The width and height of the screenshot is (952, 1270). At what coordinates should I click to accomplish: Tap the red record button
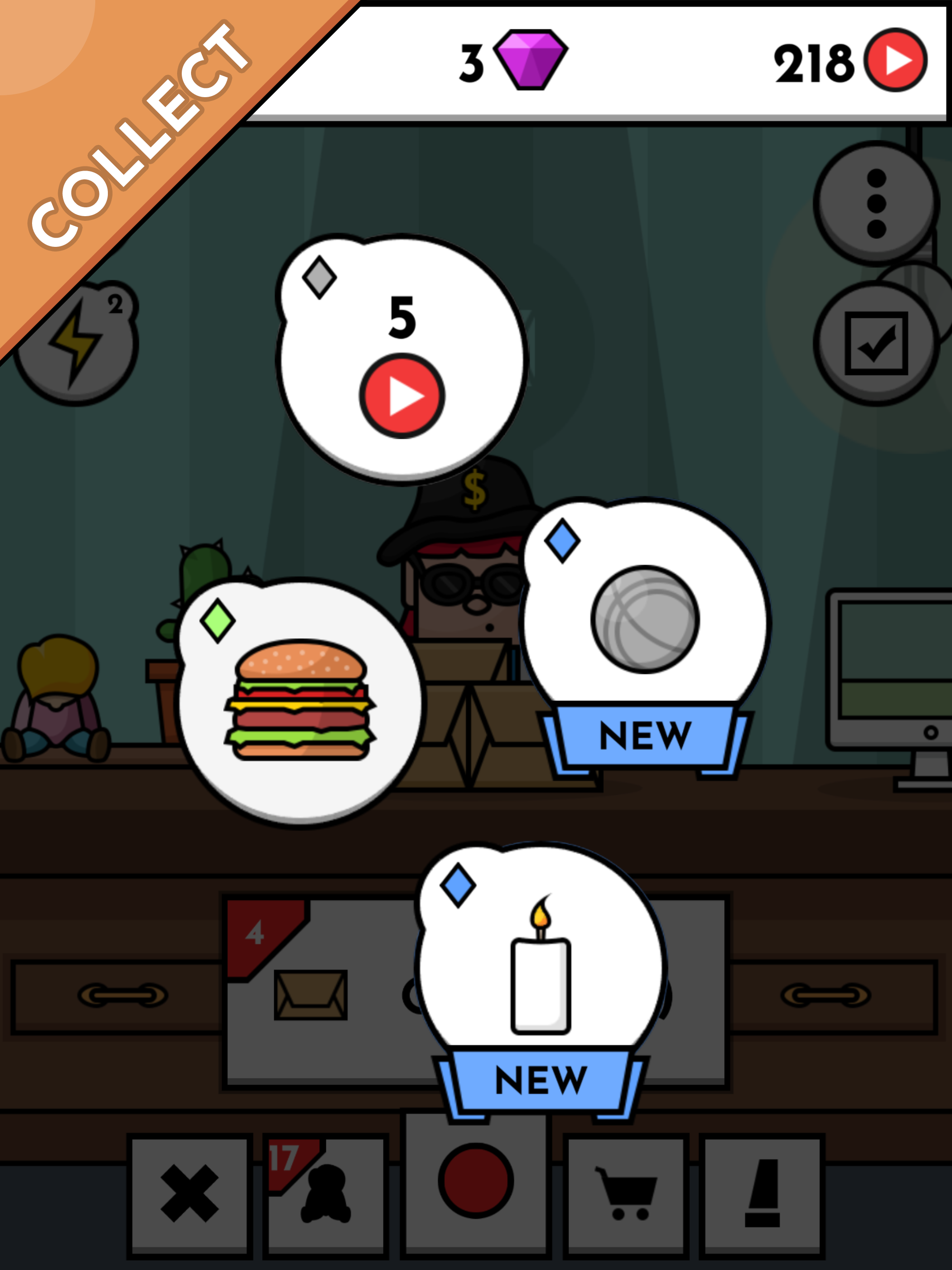476,1182
